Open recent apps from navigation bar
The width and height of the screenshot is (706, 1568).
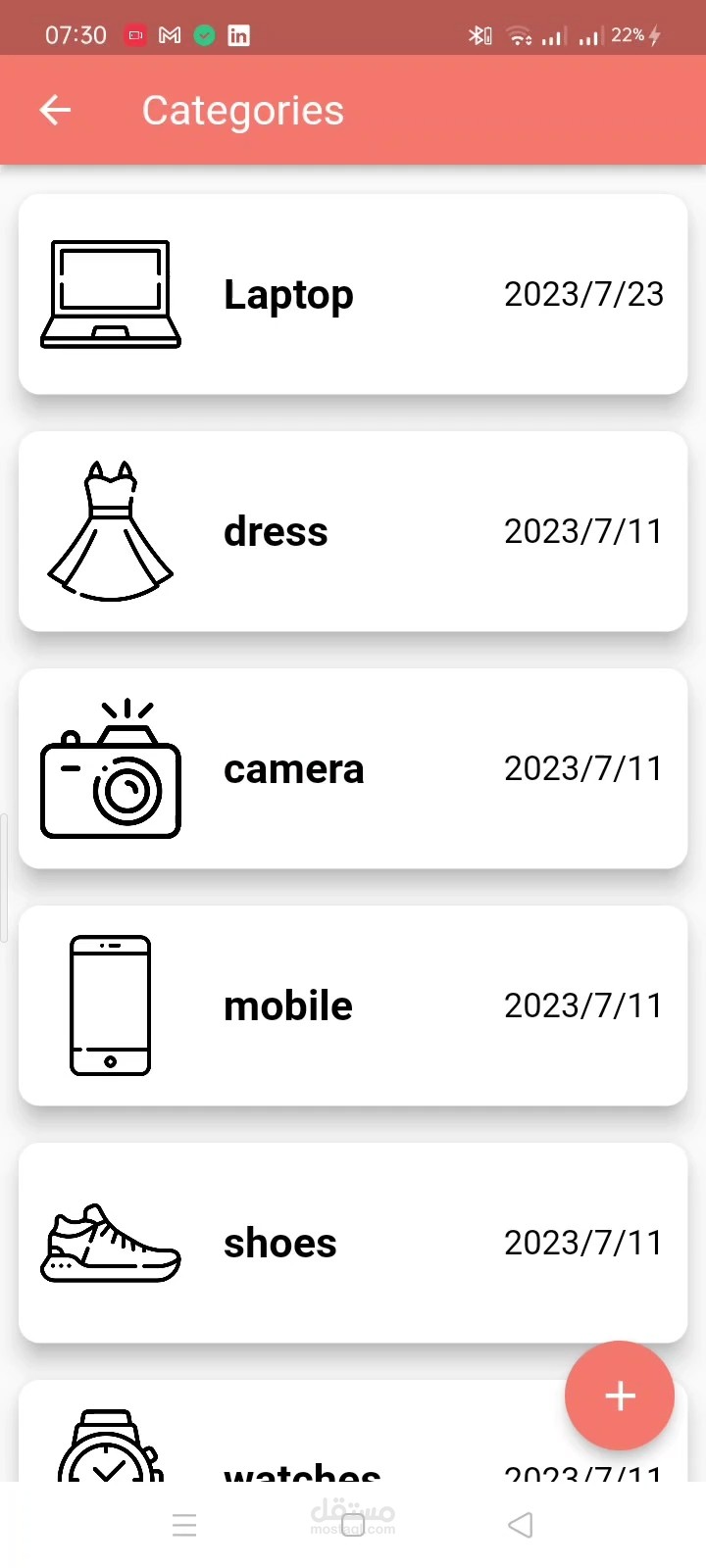[184, 1525]
